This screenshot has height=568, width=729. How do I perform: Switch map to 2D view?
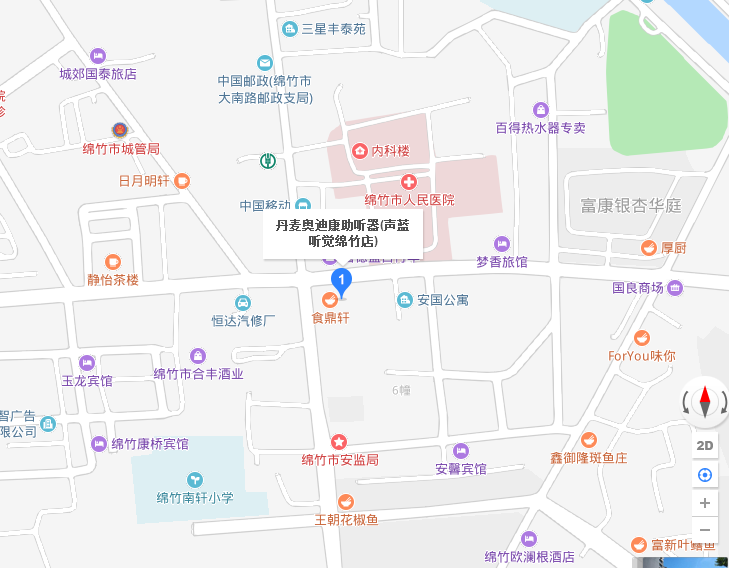(705, 446)
